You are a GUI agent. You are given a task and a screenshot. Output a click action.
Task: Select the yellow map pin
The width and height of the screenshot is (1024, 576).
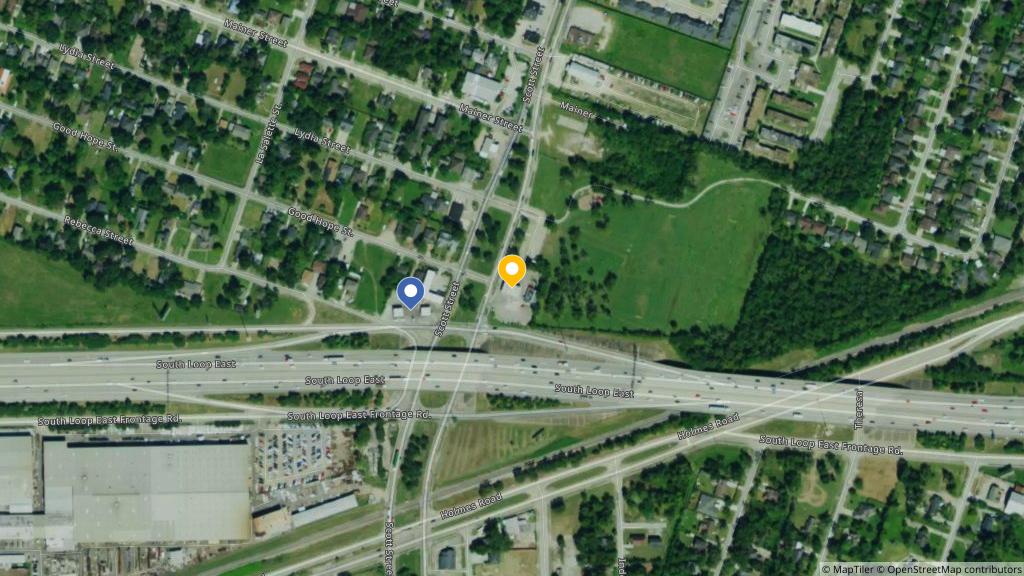click(x=512, y=270)
